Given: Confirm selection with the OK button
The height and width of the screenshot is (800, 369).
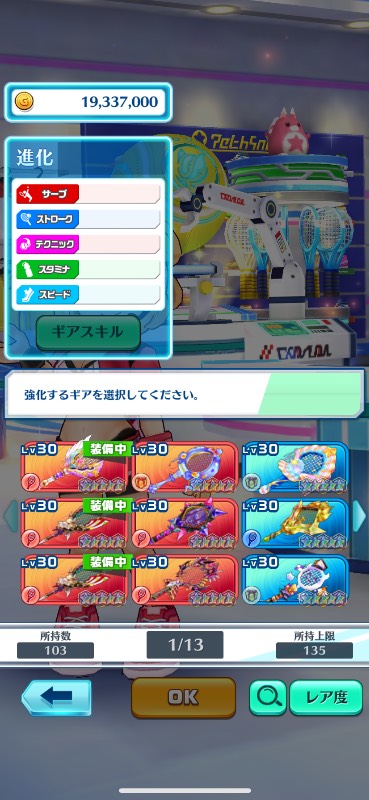Looking at the screenshot, I should (x=183, y=697).
